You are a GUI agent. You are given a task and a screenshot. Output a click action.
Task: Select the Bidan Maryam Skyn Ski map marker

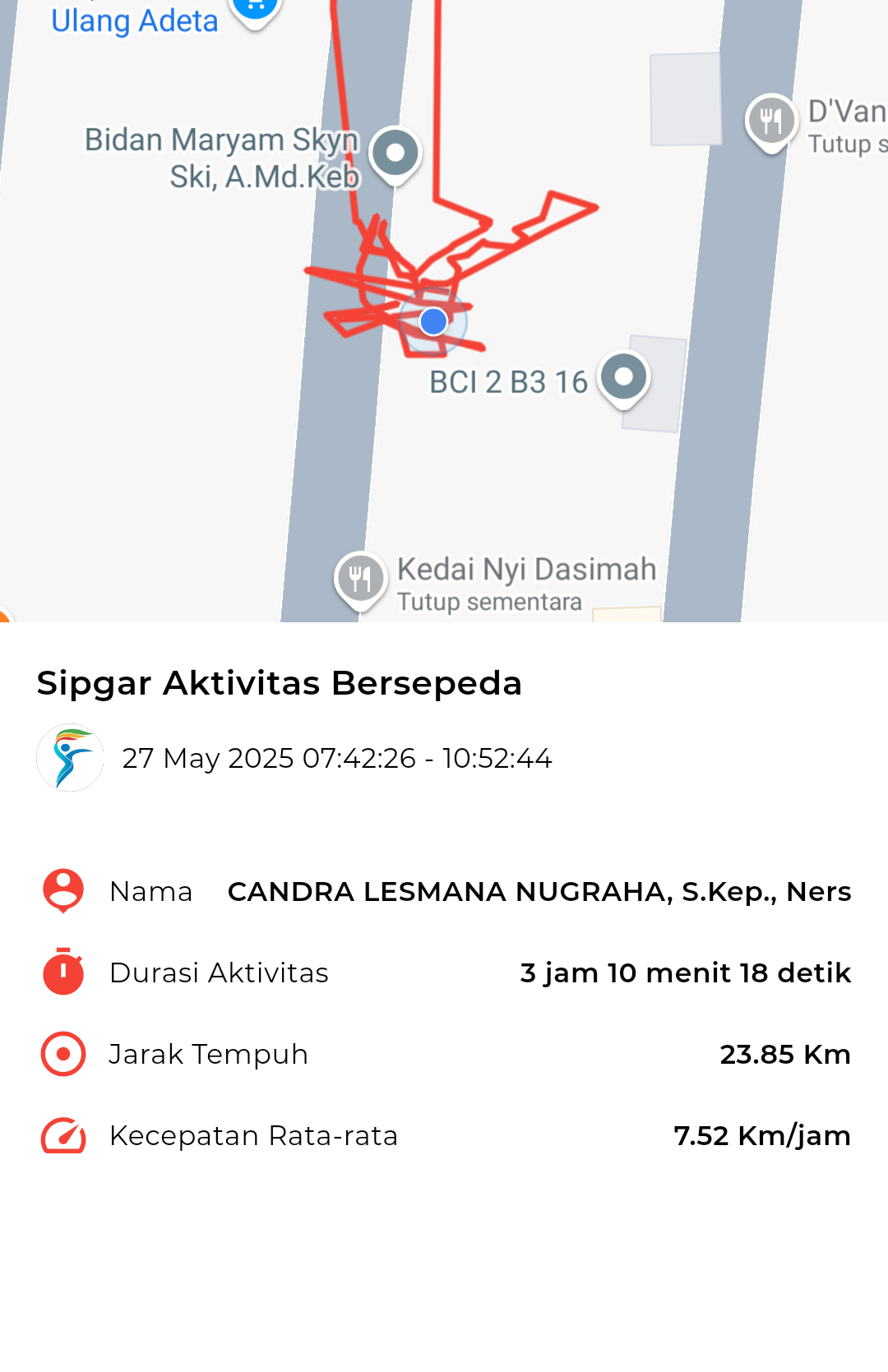tap(396, 152)
